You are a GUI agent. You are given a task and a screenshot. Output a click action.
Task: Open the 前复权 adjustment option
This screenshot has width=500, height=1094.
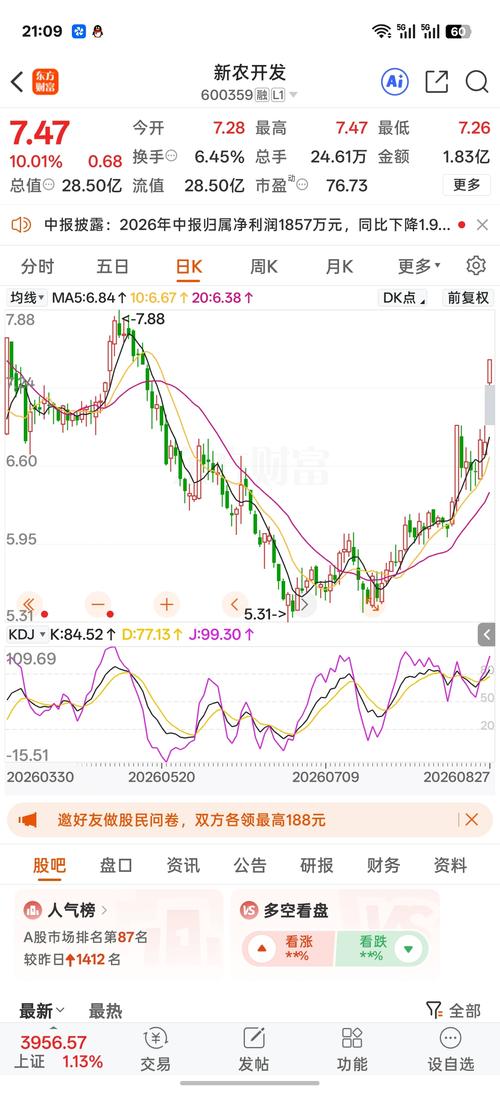(468, 298)
